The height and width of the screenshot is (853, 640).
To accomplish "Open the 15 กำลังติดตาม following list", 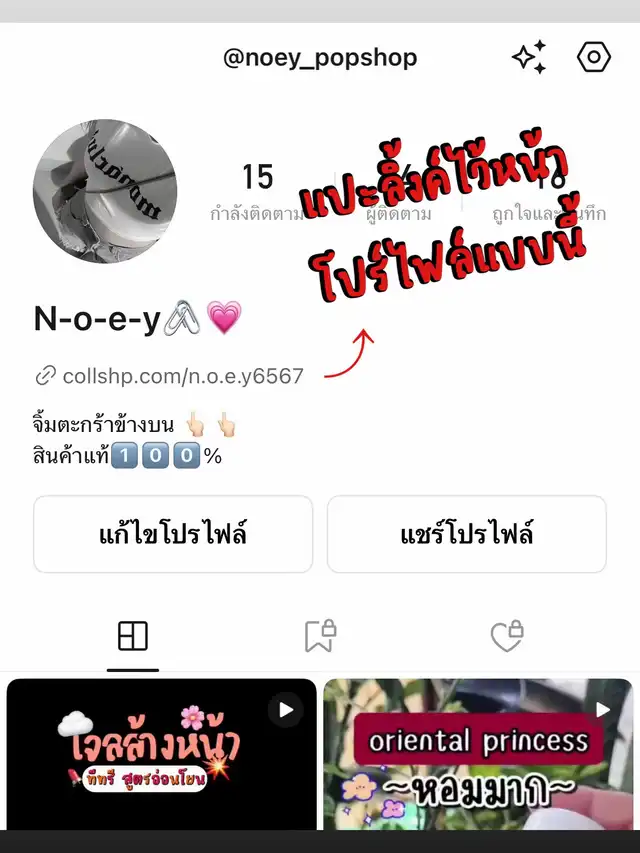I will click(x=258, y=192).
